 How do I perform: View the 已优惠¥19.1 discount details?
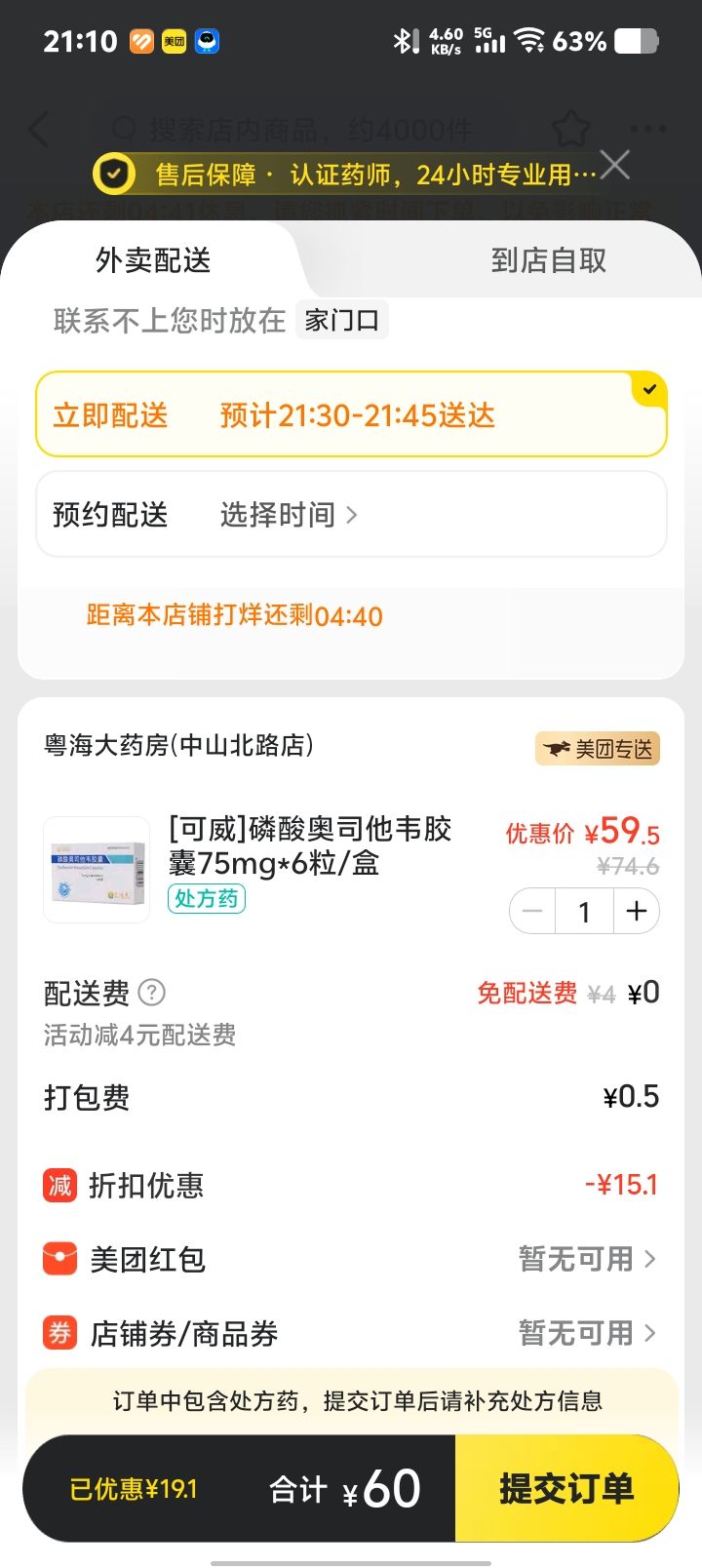click(x=134, y=1489)
